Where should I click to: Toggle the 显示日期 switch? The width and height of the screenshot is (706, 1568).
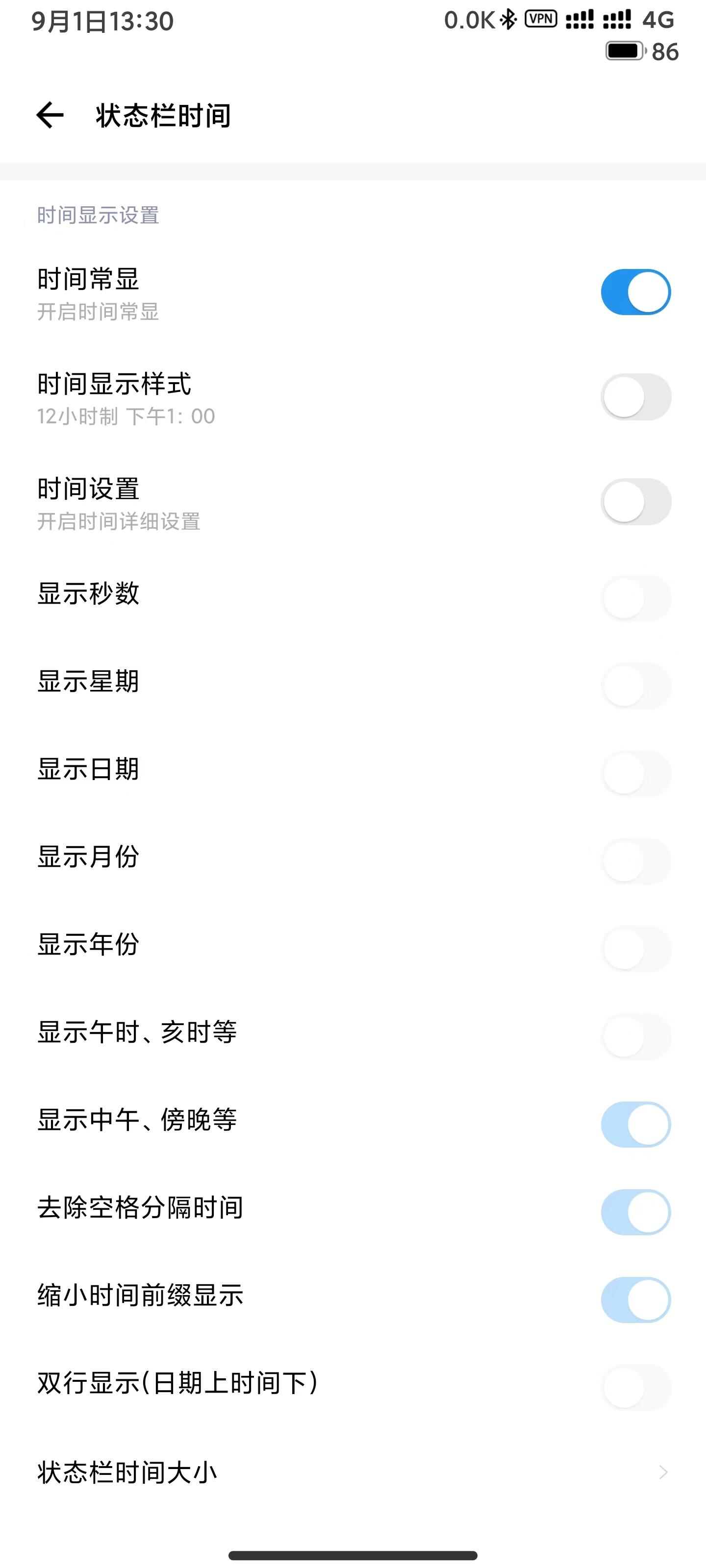pyautogui.click(x=635, y=774)
